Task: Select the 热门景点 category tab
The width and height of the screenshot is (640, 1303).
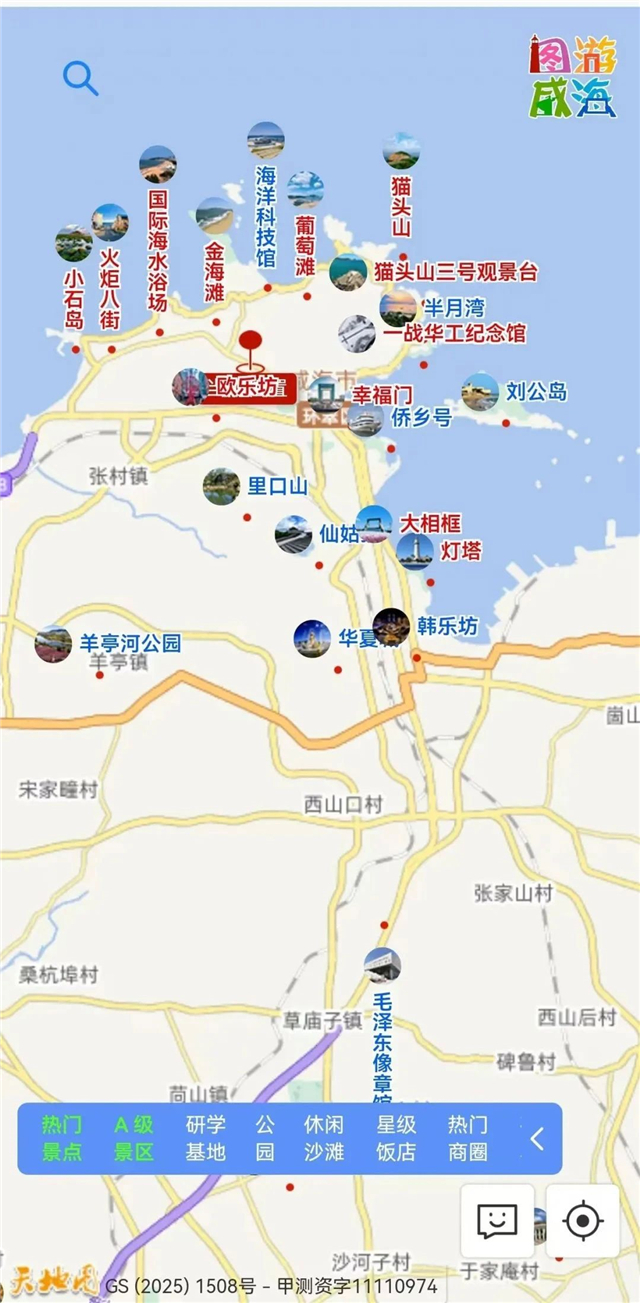Action: click(62, 1138)
